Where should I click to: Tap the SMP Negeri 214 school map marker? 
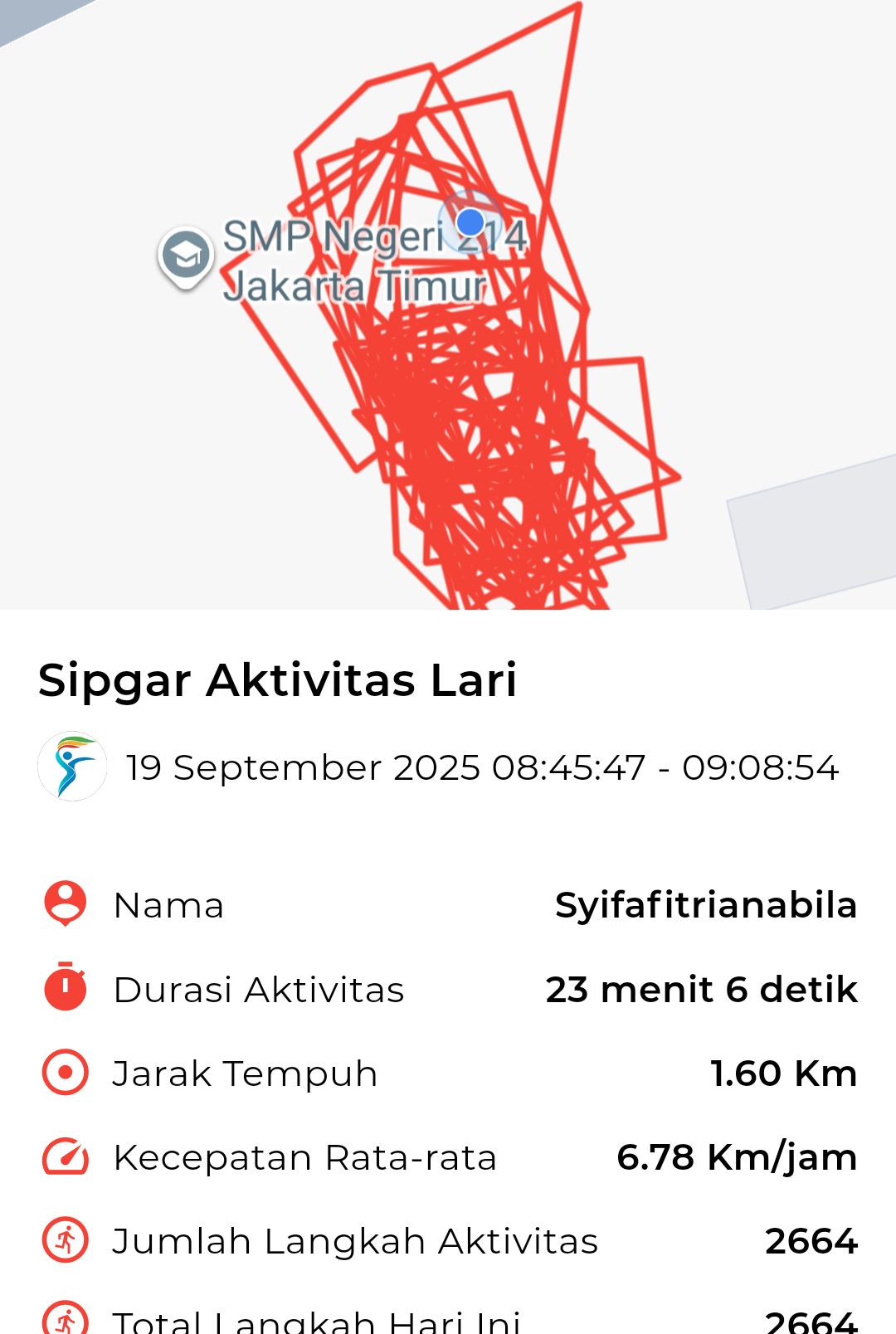(x=186, y=256)
